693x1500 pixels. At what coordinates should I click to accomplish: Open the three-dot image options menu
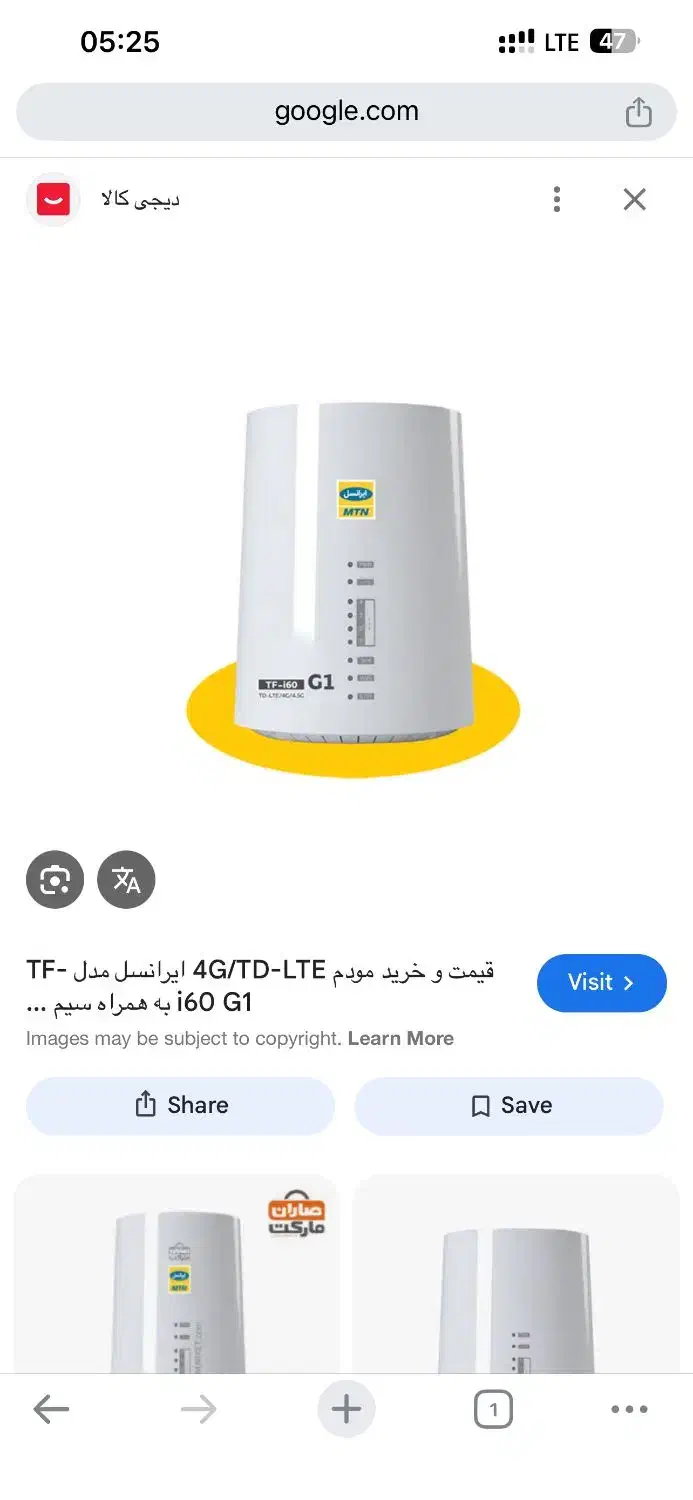click(557, 199)
